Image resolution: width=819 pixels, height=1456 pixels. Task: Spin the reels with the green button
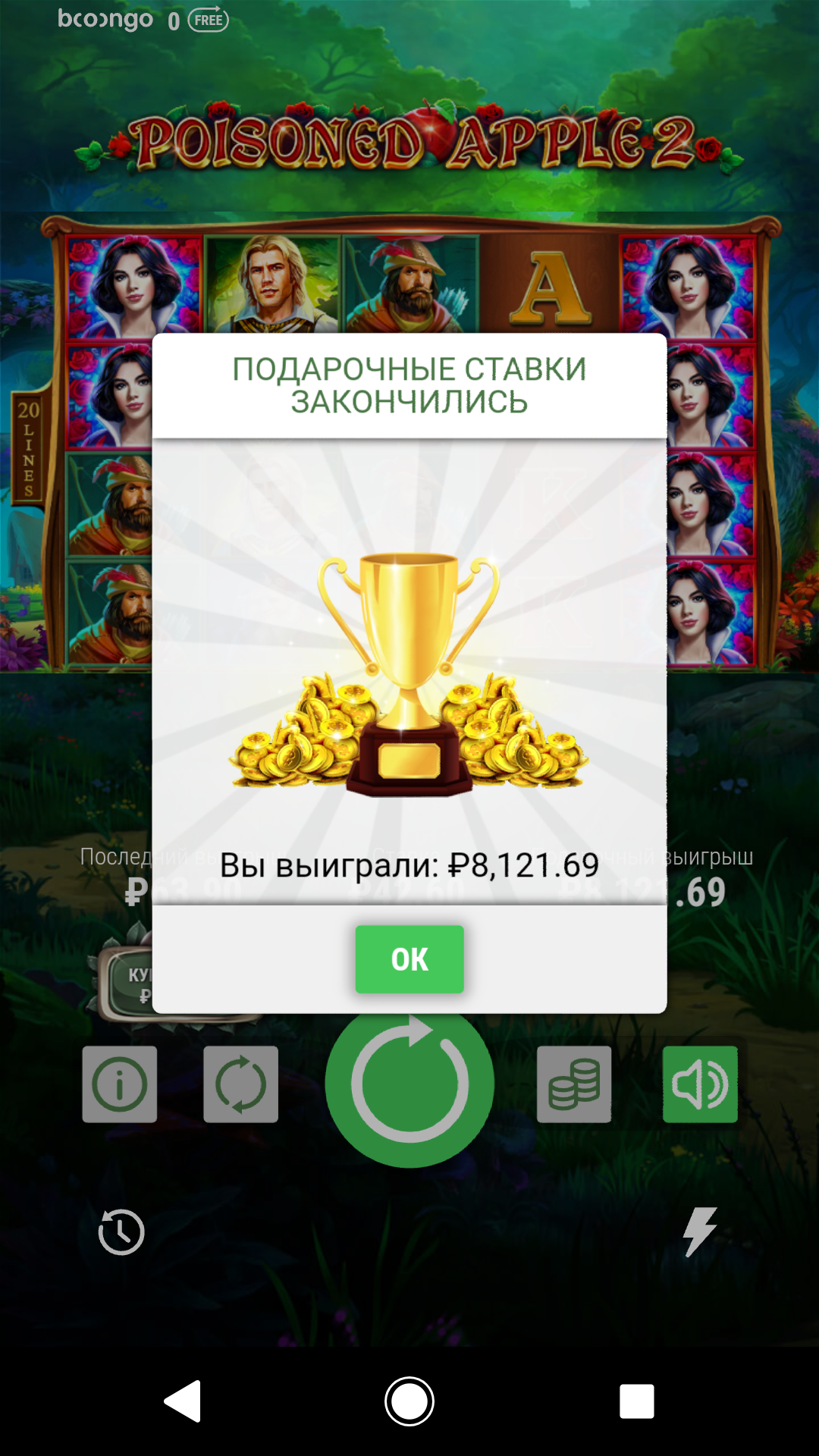click(x=409, y=1084)
